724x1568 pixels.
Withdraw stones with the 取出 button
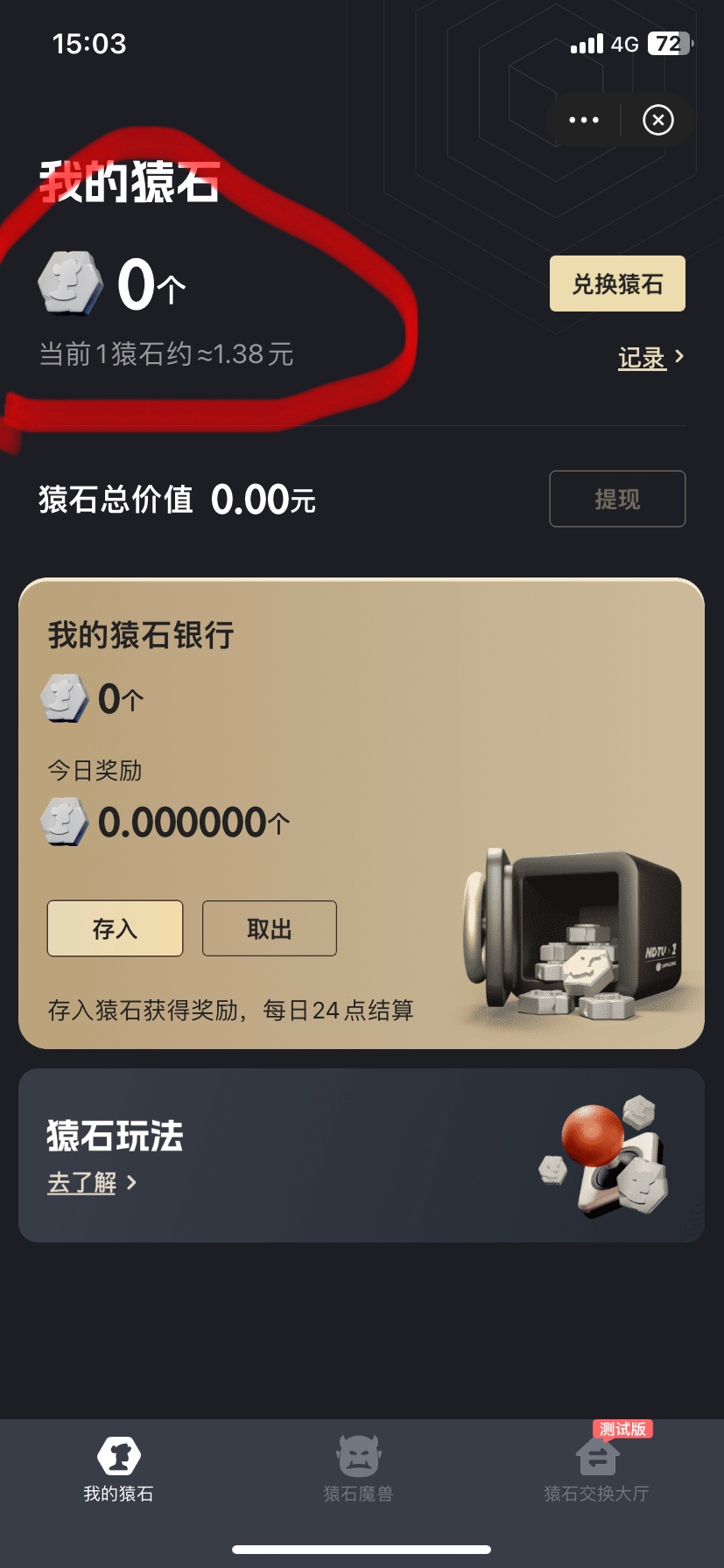coord(270,928)
